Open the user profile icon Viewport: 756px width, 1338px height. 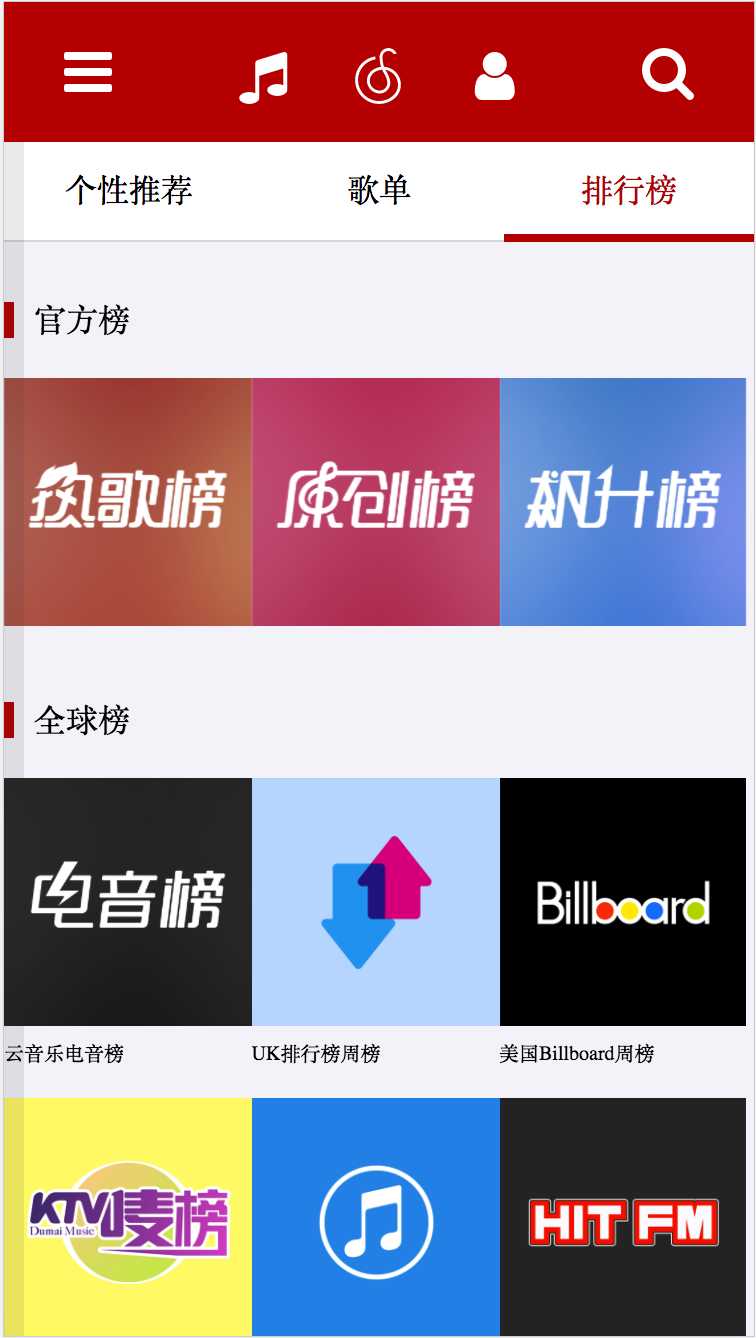click(494, 77)
